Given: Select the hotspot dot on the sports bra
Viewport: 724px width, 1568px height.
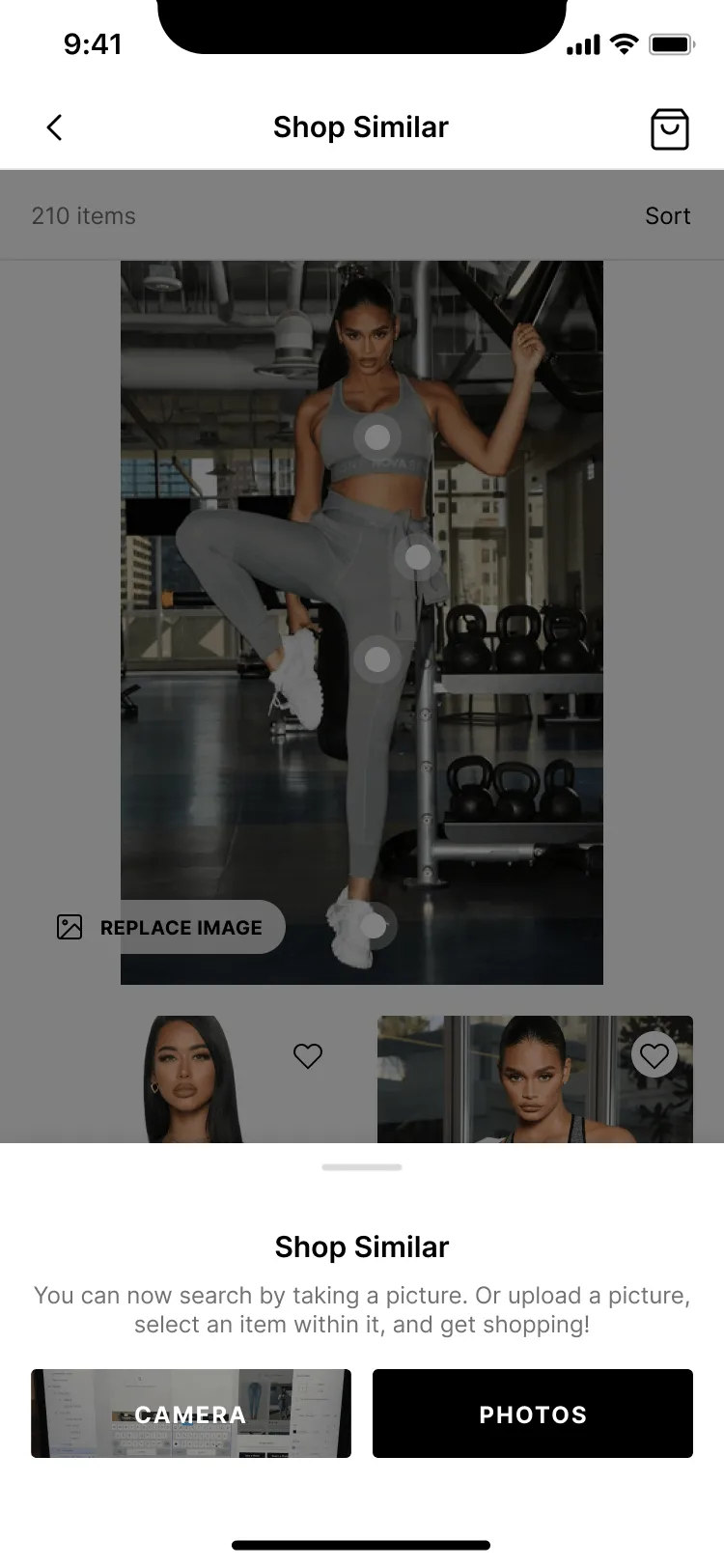Looking at the screenshot, I should click(x=377, y=437).
